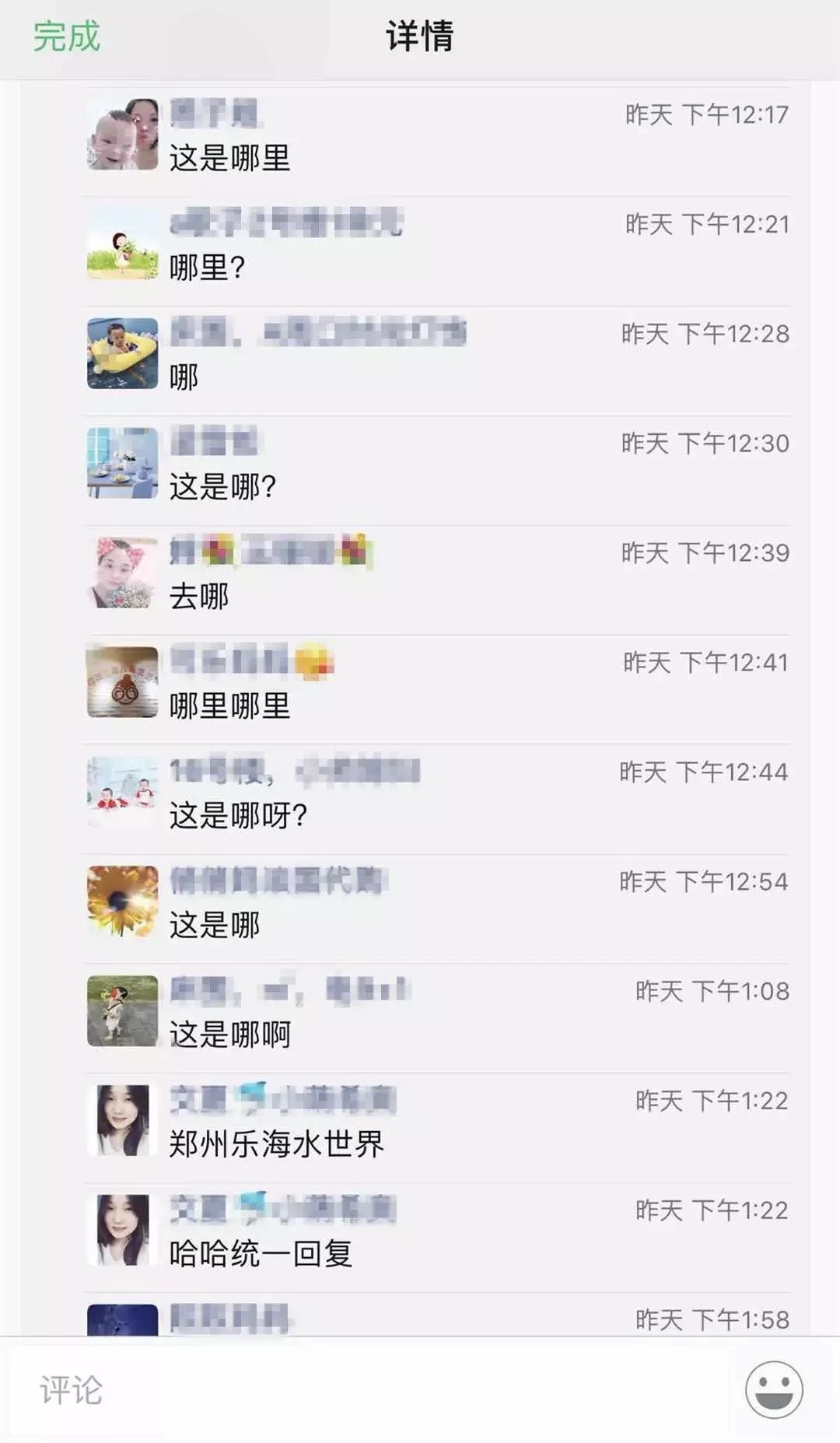Image resolution: width=840 pixels, height=1443 pixels.
Task: Select the comment 这是哪啊
Action: pos(229,1035)
